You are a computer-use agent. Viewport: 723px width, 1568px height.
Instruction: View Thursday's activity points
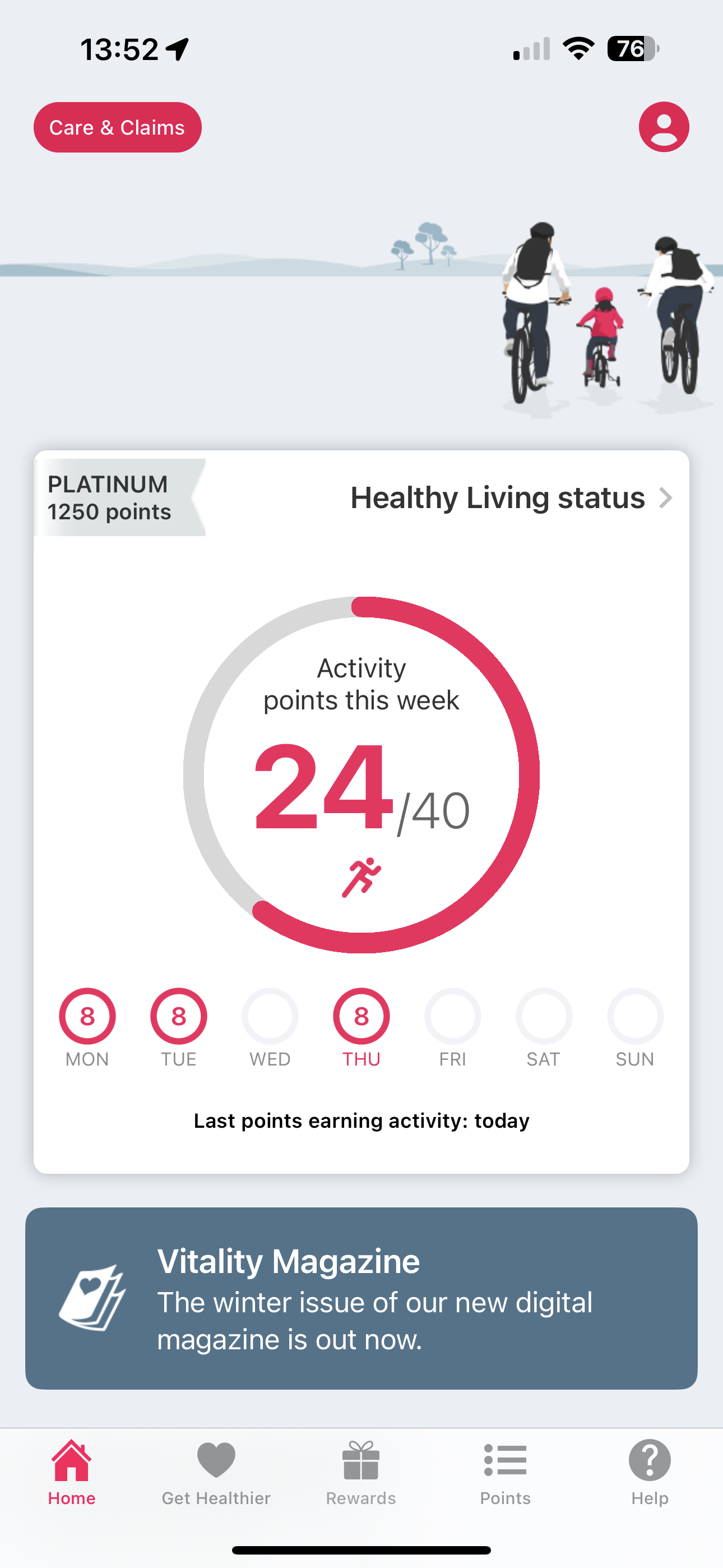361,1016
